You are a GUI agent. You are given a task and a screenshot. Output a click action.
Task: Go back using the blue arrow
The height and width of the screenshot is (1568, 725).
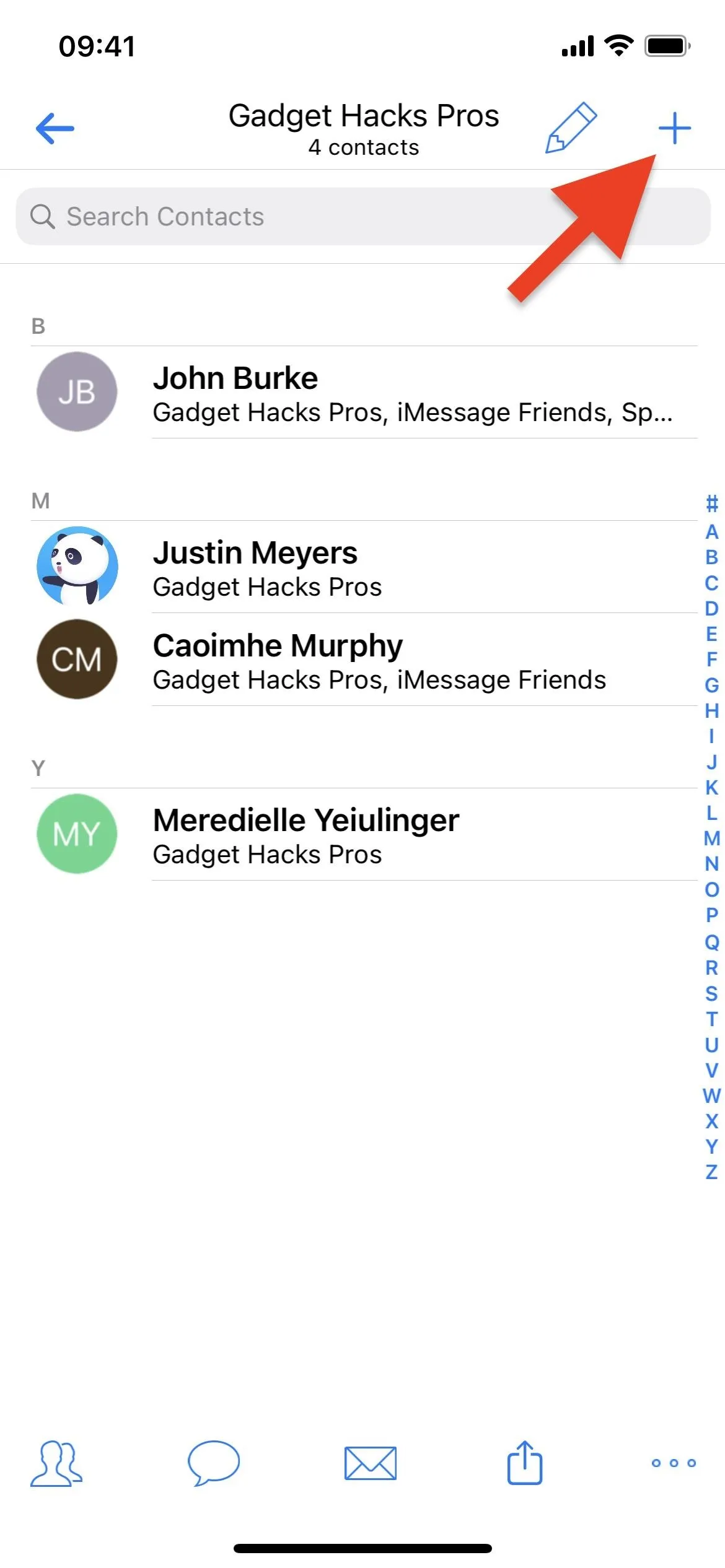point(55,129)
